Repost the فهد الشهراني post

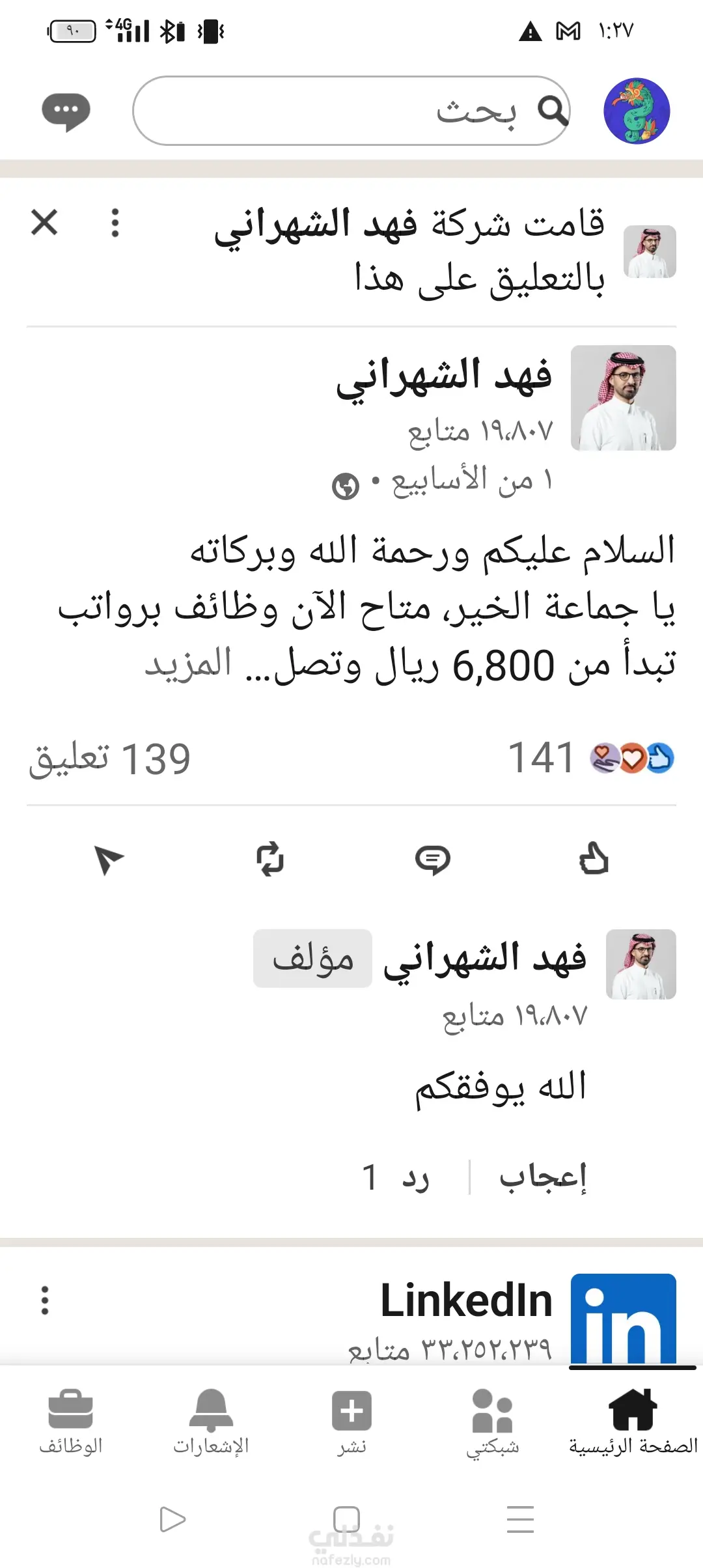269,859
